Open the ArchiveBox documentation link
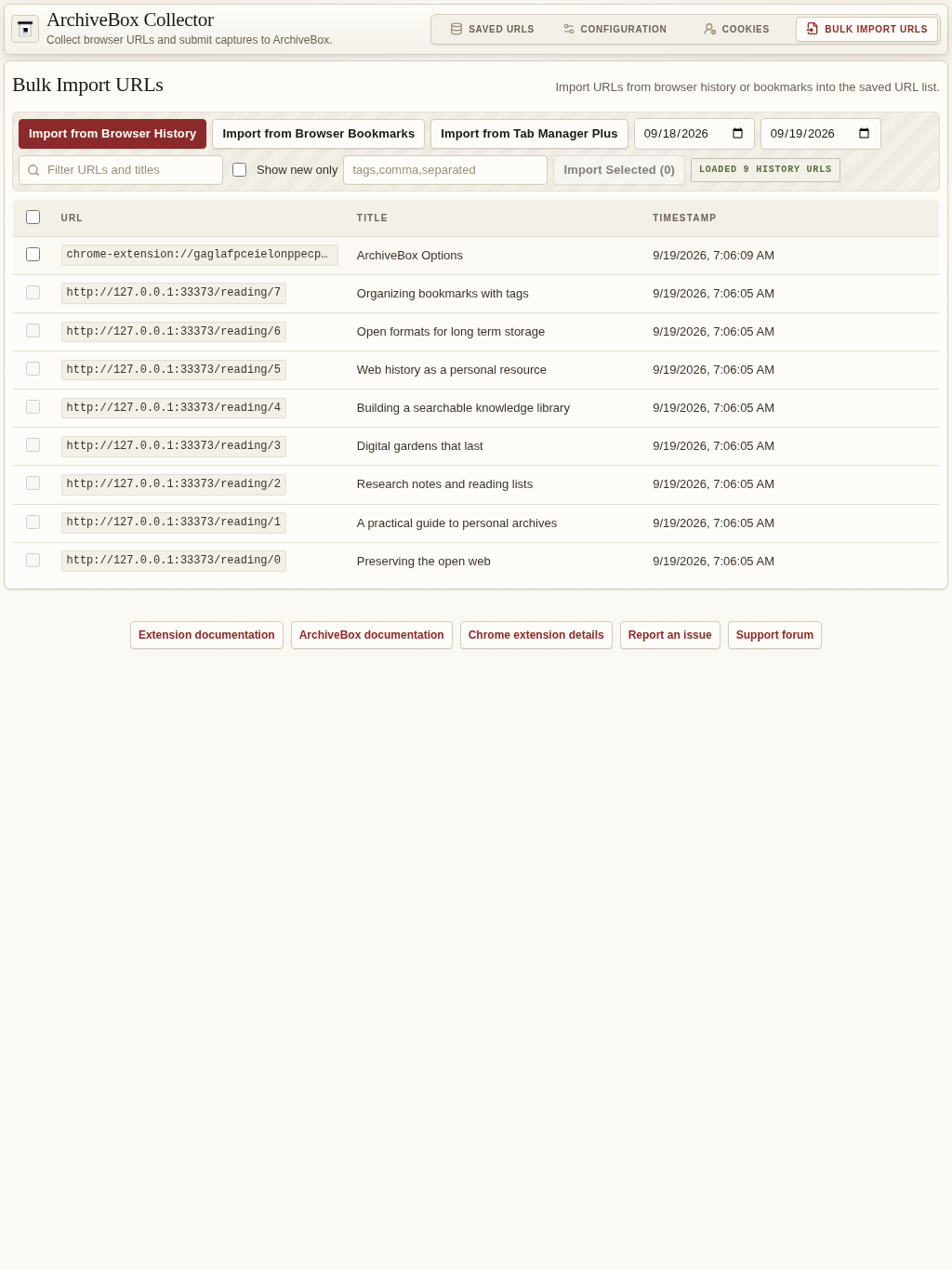Screen dimensions: 952x1270 tap(372, 635)
